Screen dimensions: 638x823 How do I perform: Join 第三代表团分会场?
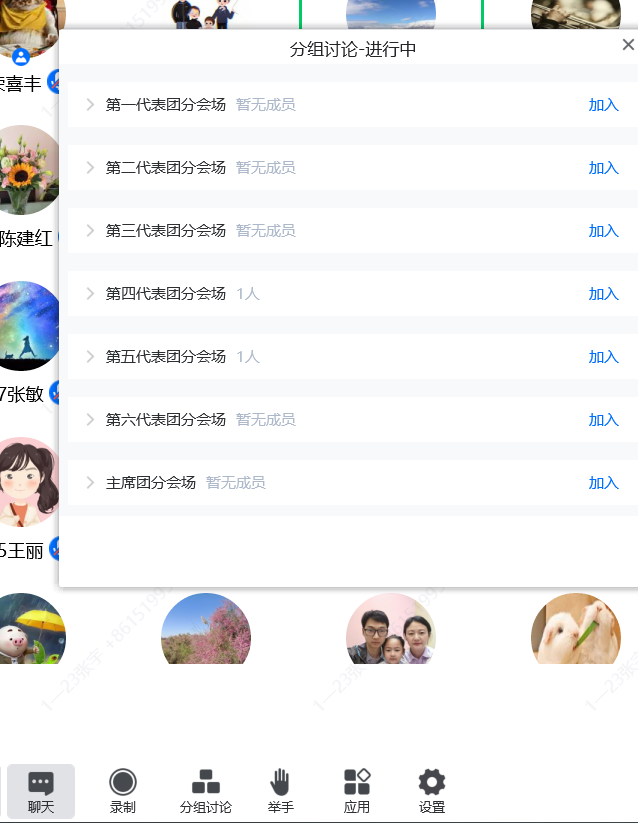pos(603,231)
